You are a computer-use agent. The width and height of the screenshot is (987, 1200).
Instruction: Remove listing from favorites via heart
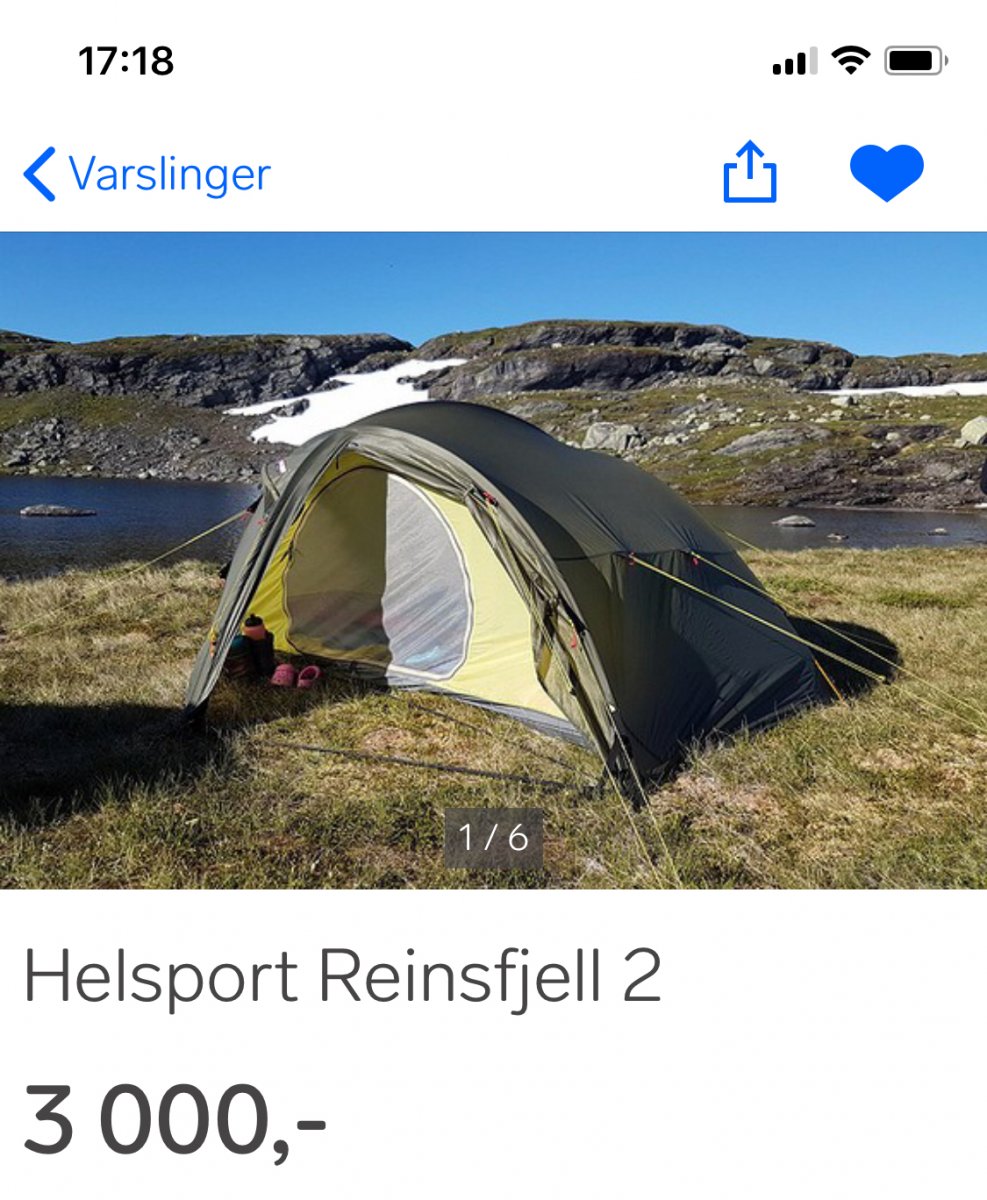pos(886,172)
